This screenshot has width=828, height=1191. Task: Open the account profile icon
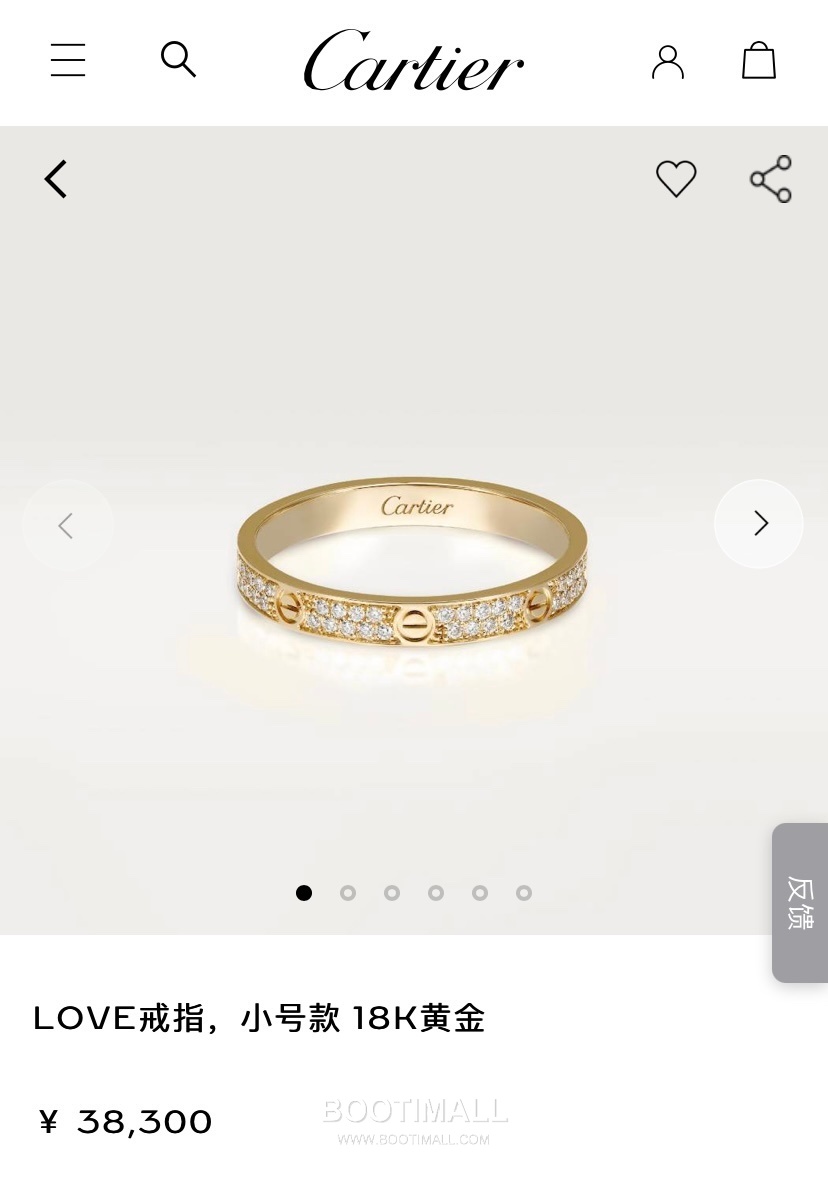click(x=667, y=60)
